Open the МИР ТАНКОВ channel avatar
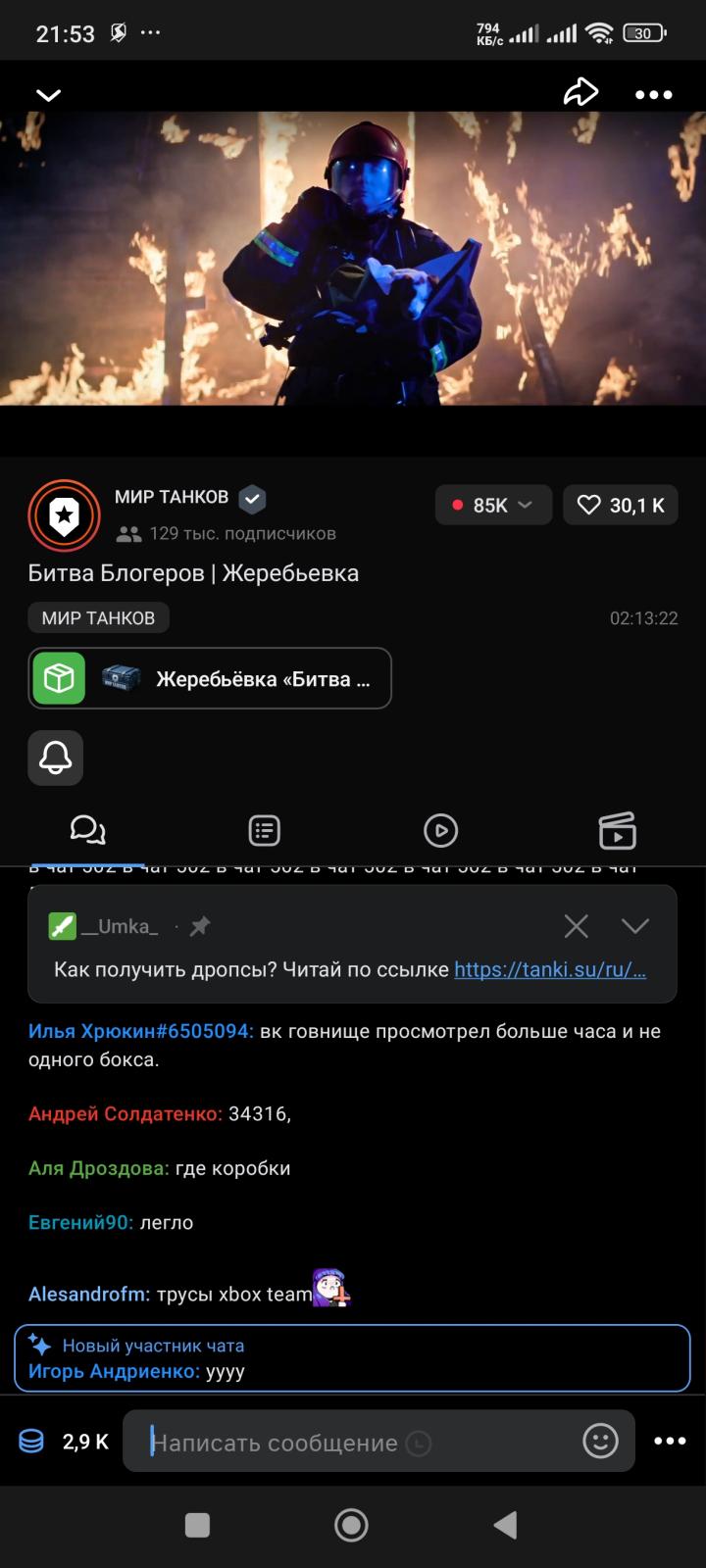This screenshot has height=1568, width=706. [65, 514]
